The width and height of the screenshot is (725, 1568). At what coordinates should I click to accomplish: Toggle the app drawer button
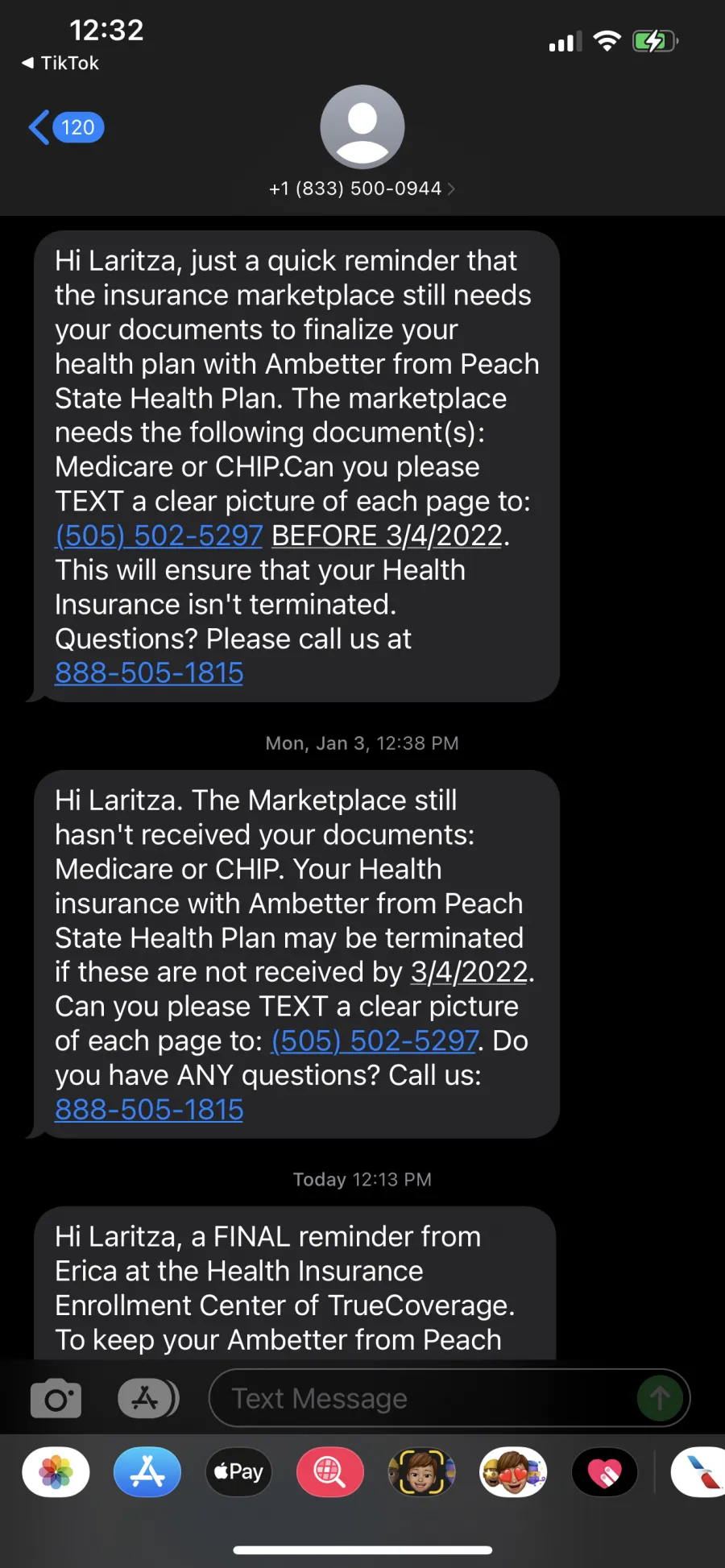point(147,1398)
